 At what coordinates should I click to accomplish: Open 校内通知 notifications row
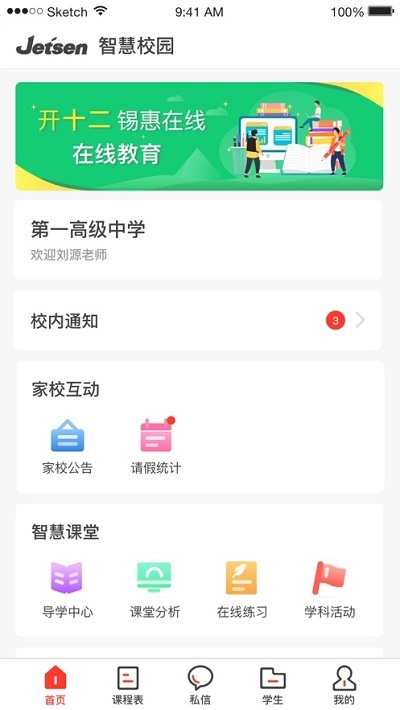coord(198,321)
